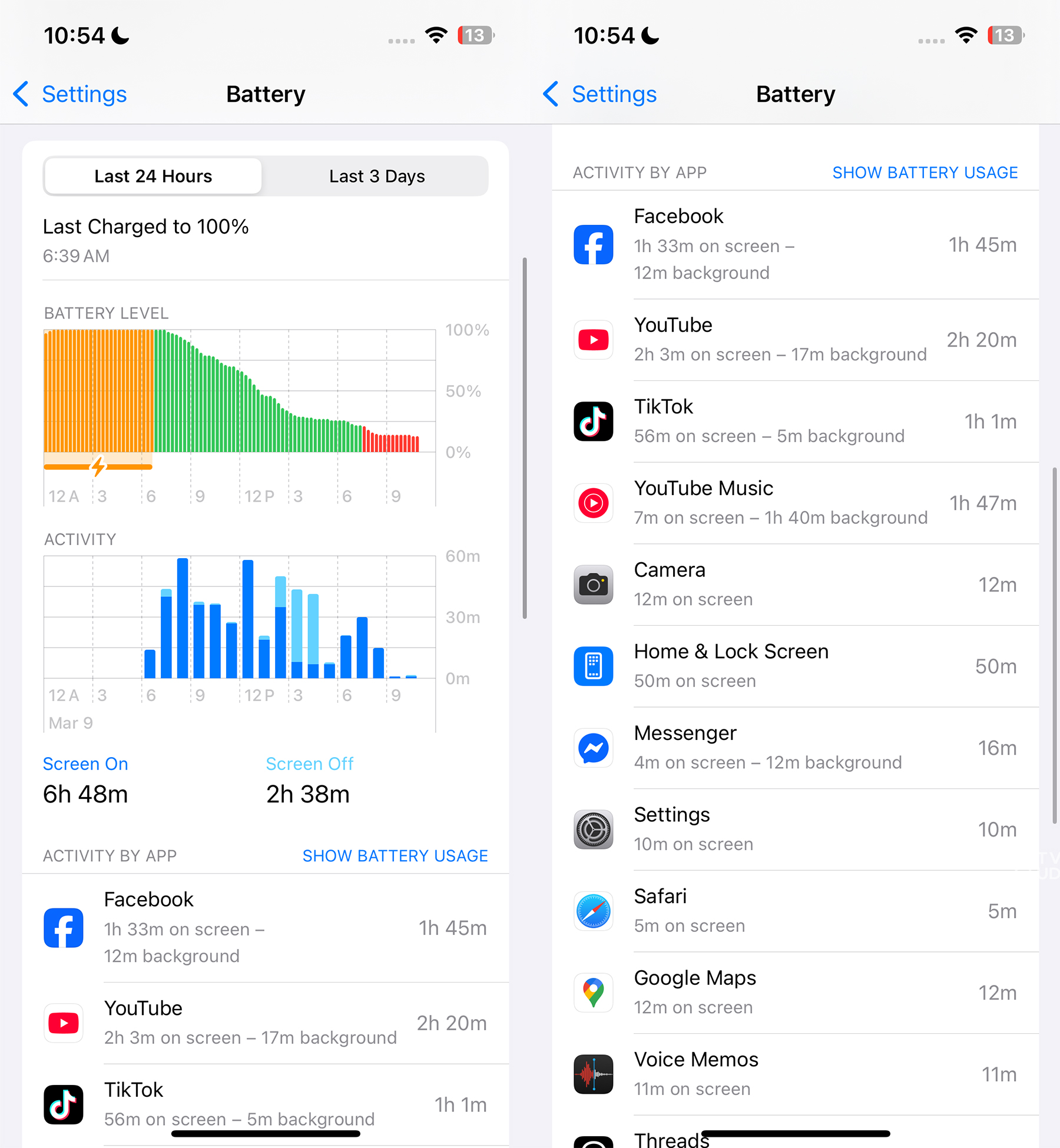The width and height of the screenshot is (1060, 1148).
Task: Open YouTube Music activity row
Action: point(795,503)
